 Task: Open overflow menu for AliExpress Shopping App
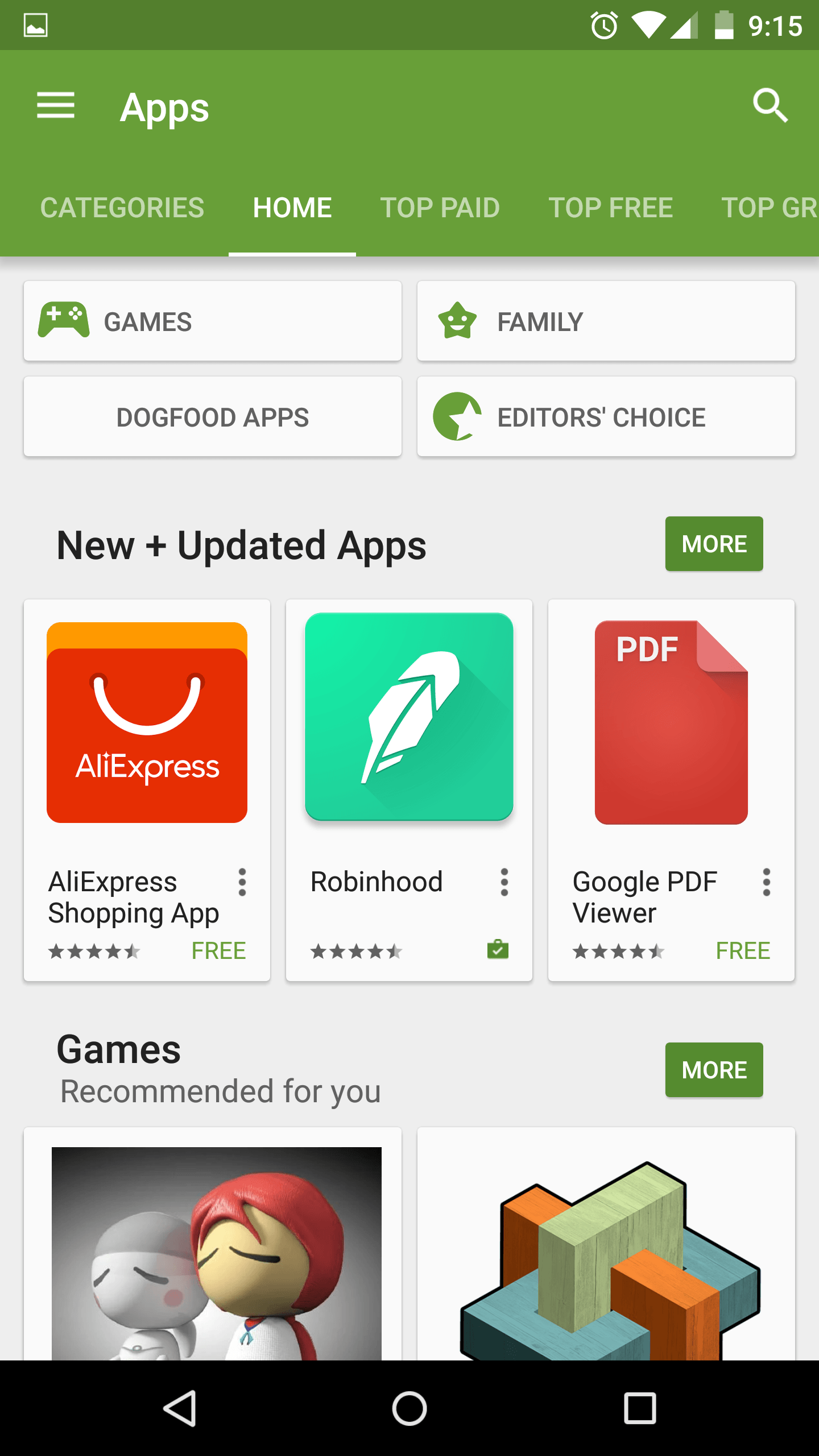(242, 882)
